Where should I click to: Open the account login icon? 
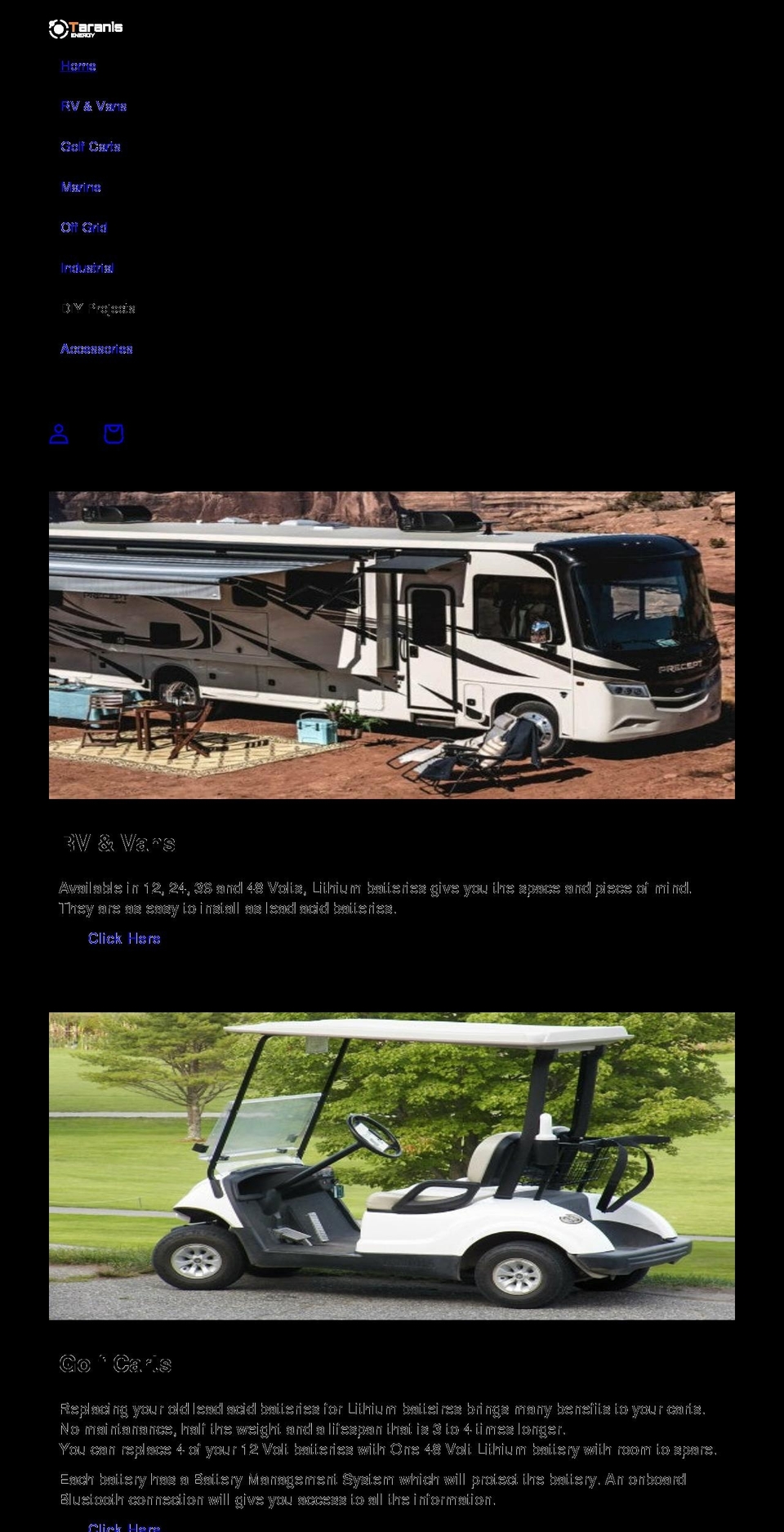point(59,434)
